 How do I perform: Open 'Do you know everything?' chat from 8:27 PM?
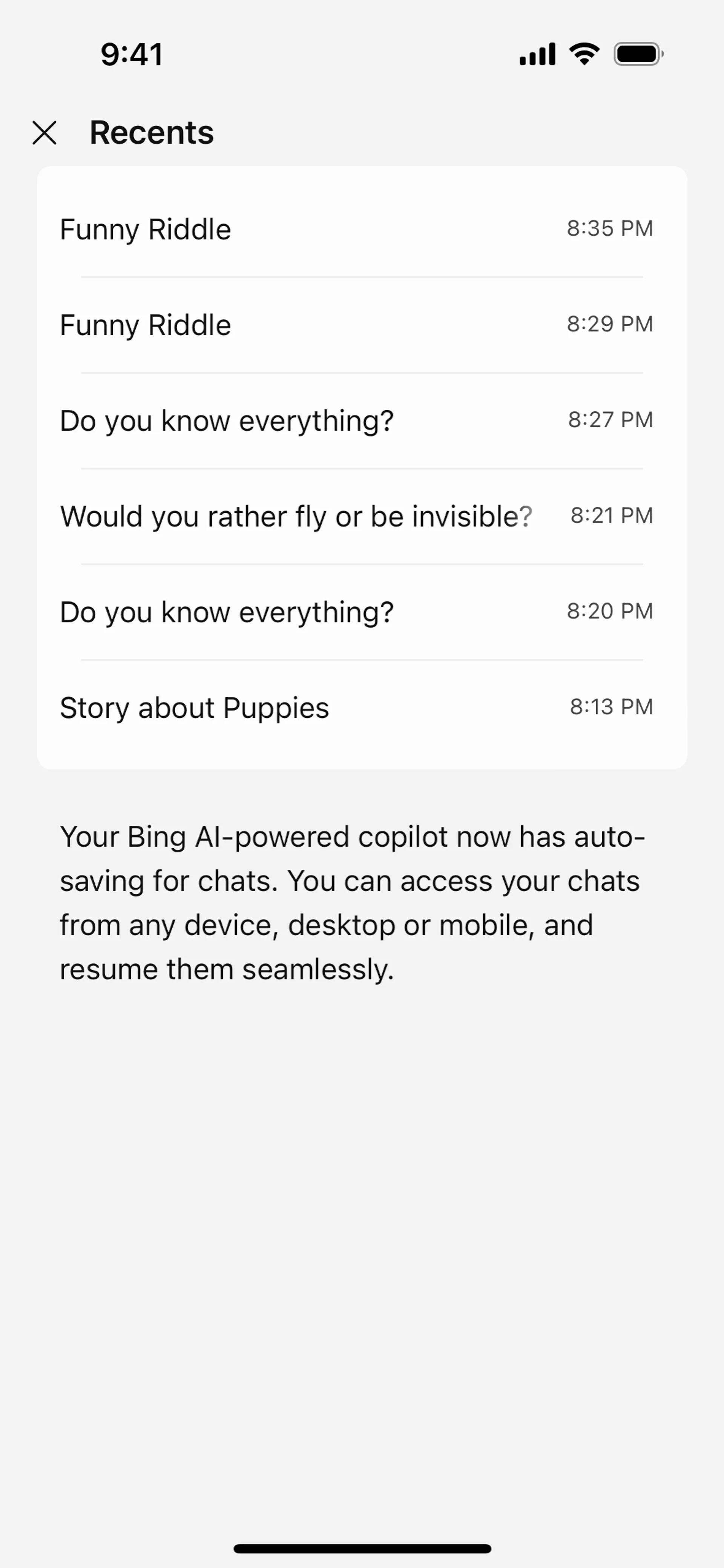pyautogui.click(x=362, y=421)
